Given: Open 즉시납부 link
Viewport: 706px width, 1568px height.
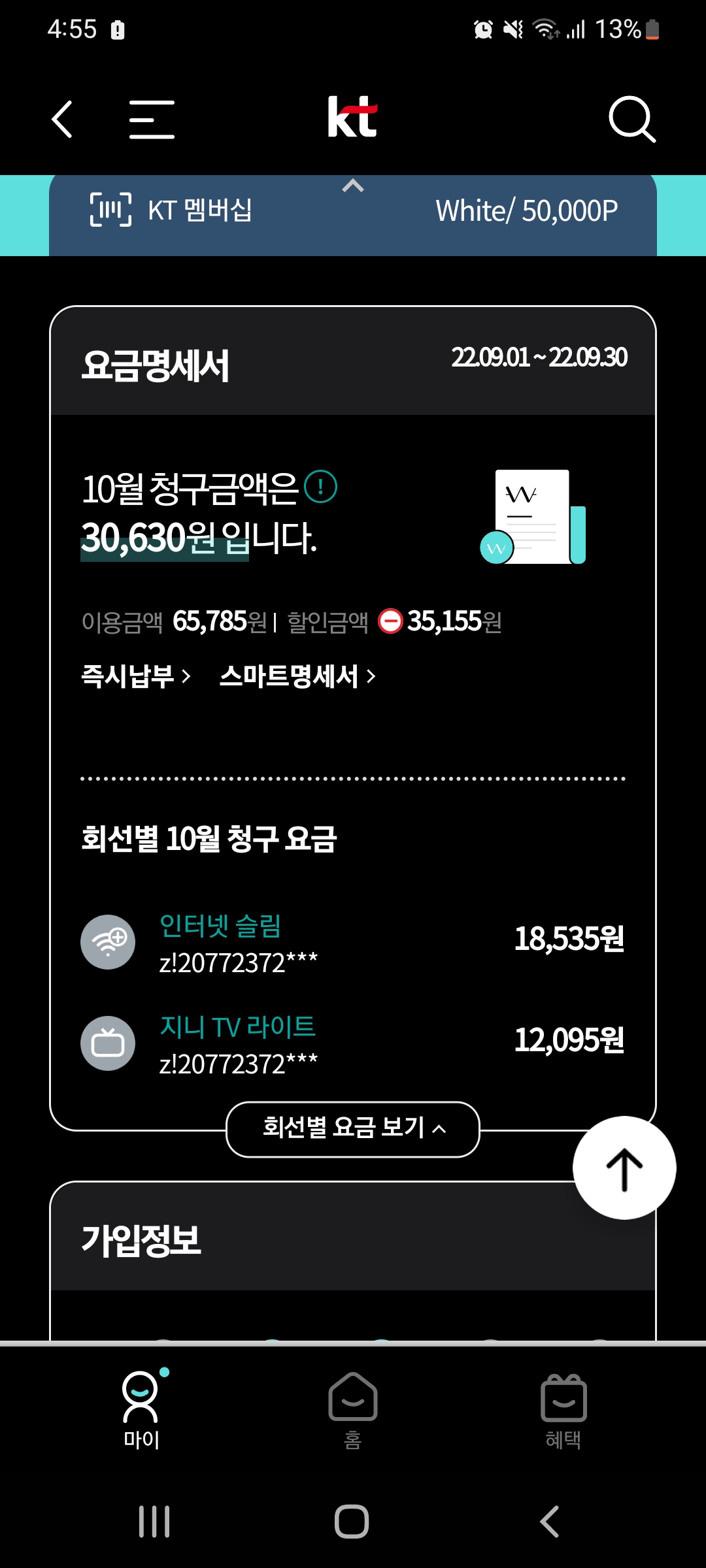Looking at the screenshot, I should pyautogui.click(x=136, y=676).
